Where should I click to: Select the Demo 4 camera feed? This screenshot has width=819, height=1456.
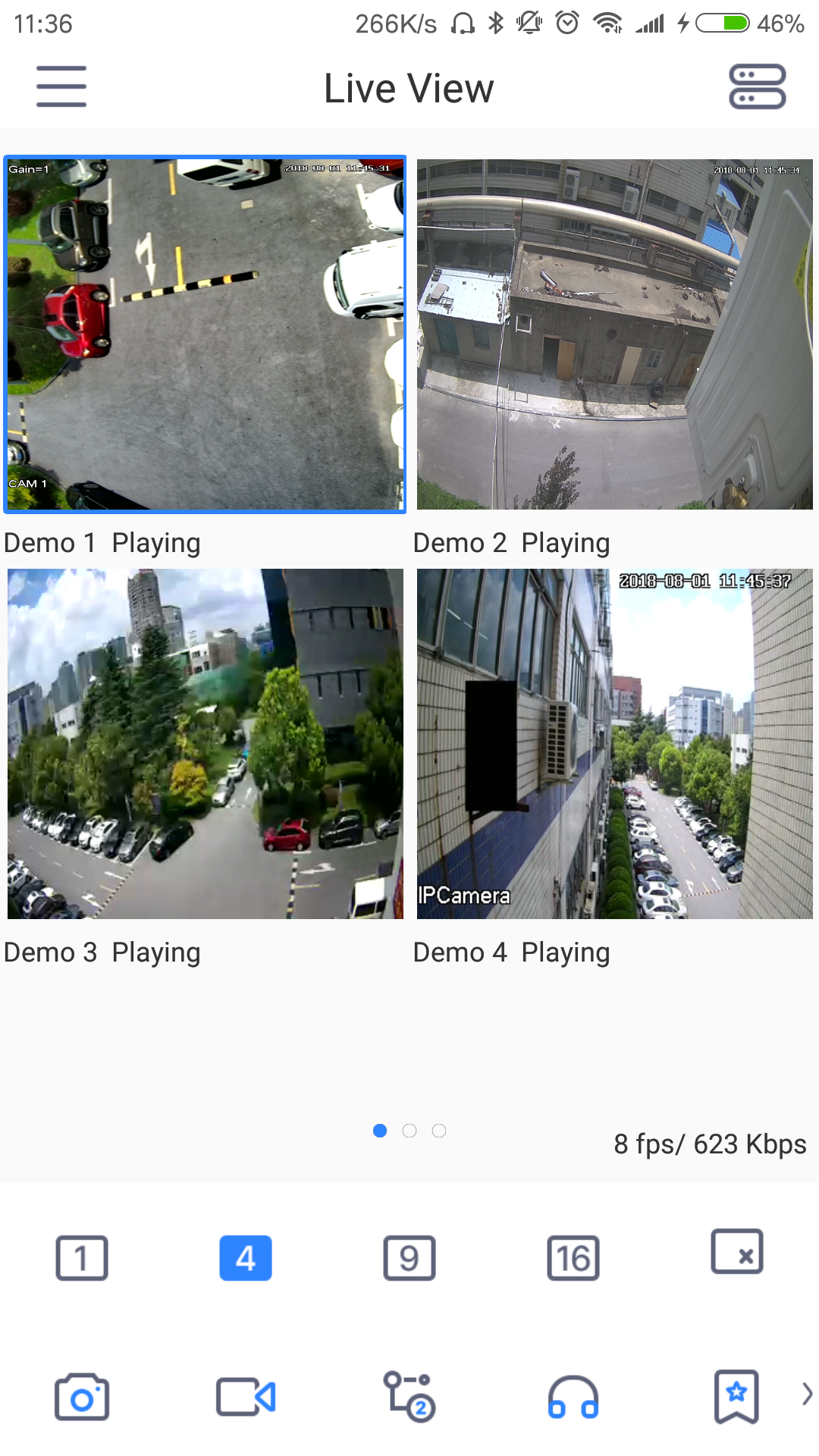[614, 744]
